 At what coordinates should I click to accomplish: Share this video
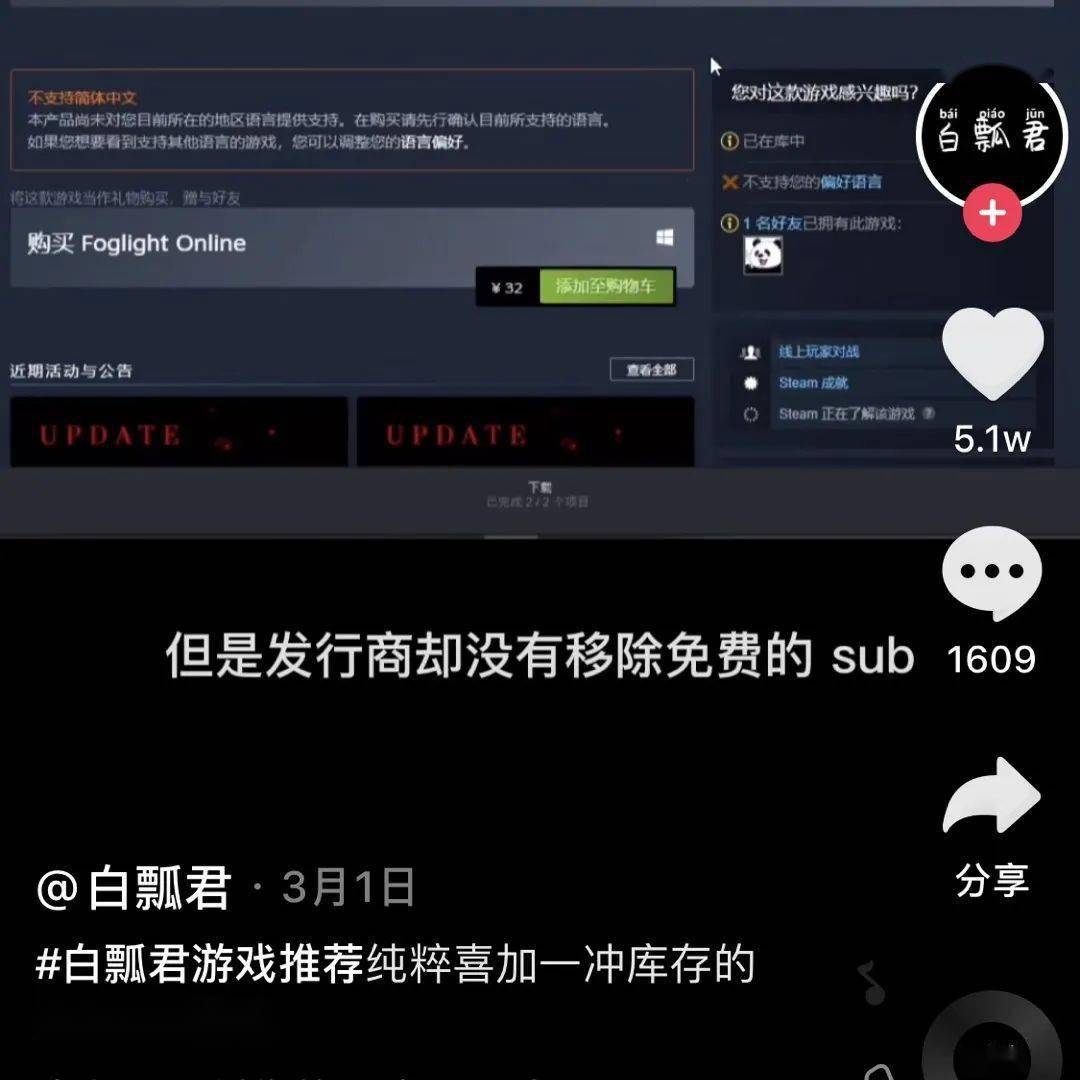(x=991, y=798)
